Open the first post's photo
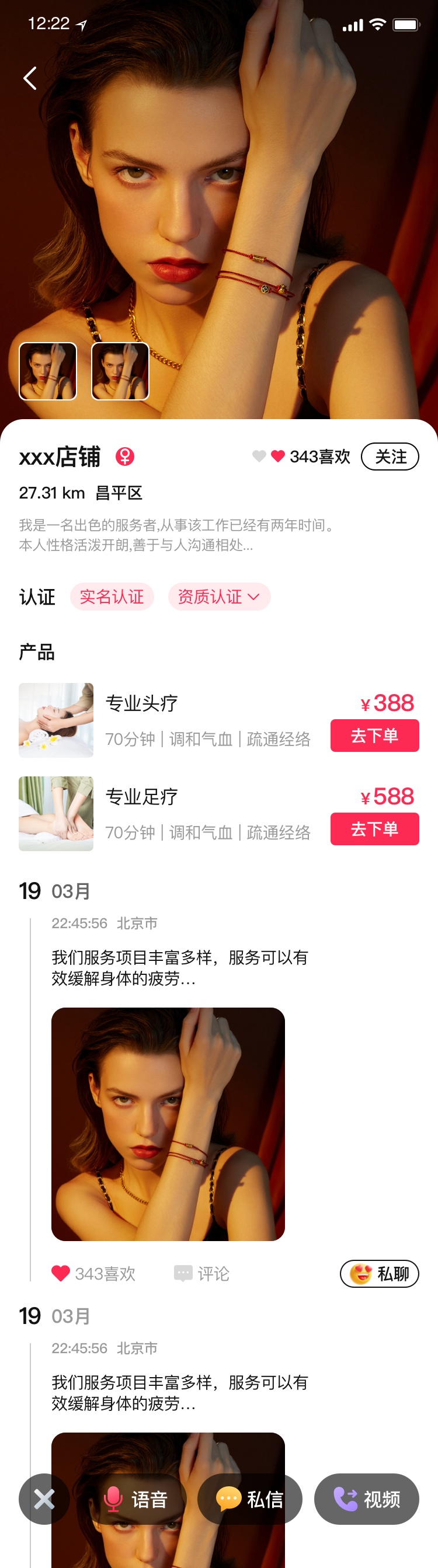This screenshot has height=1568, width=438. pyautogui.click(x=168, y=1124)
